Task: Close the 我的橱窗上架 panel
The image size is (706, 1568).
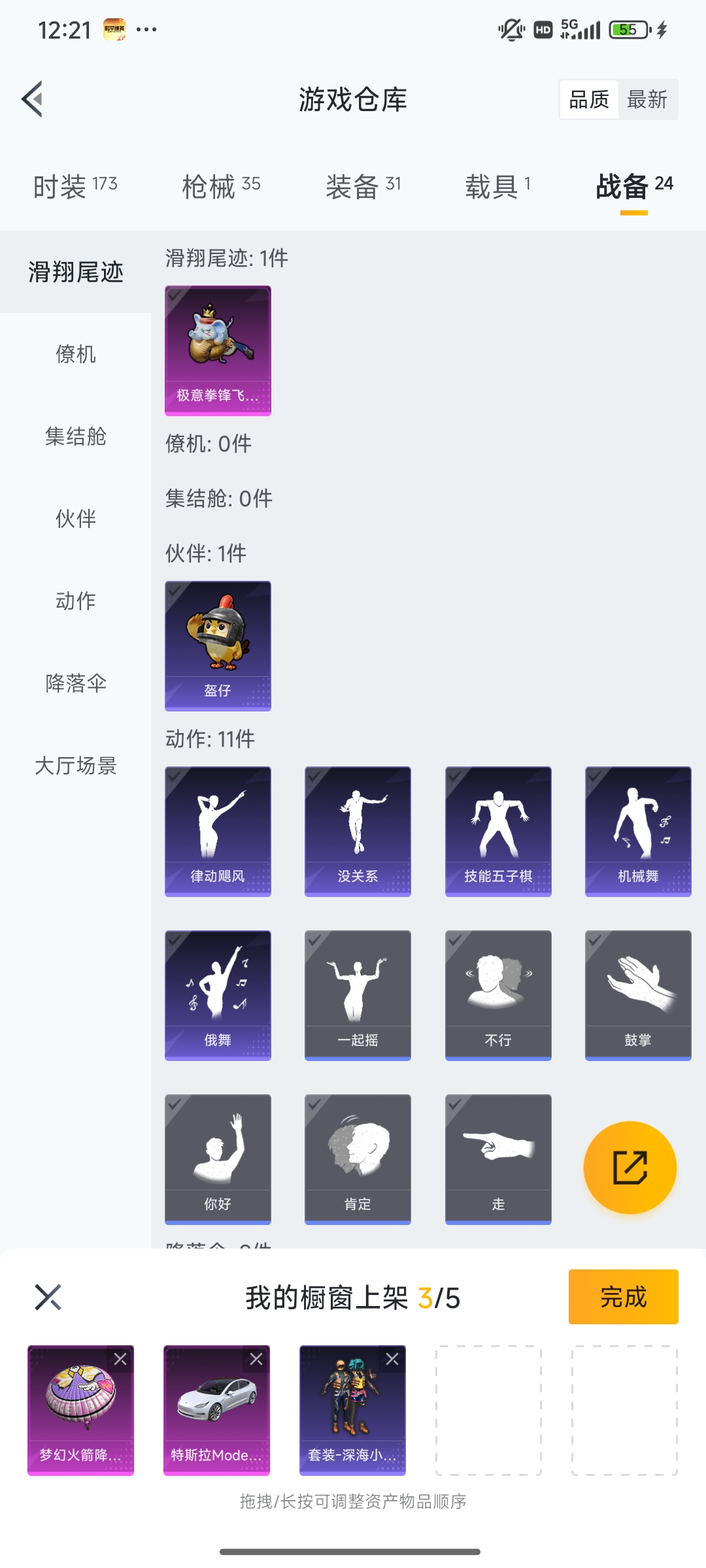Action: [x=48, y=1298]
